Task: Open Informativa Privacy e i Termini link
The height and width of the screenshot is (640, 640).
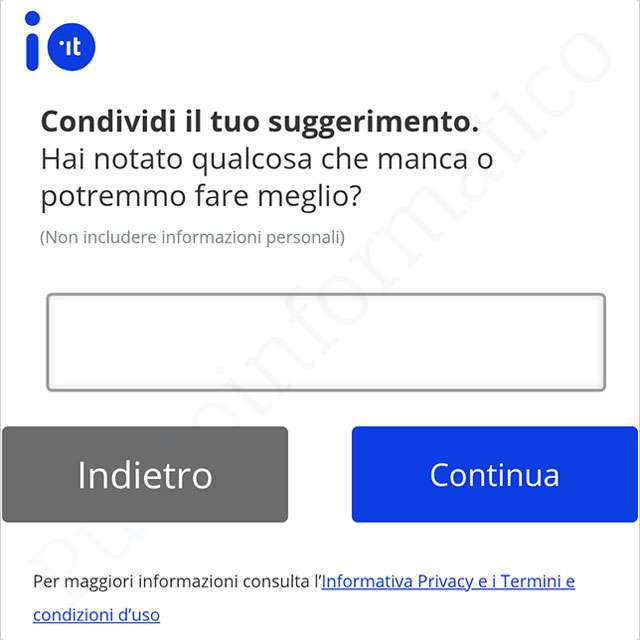Action: pos(447,582)
